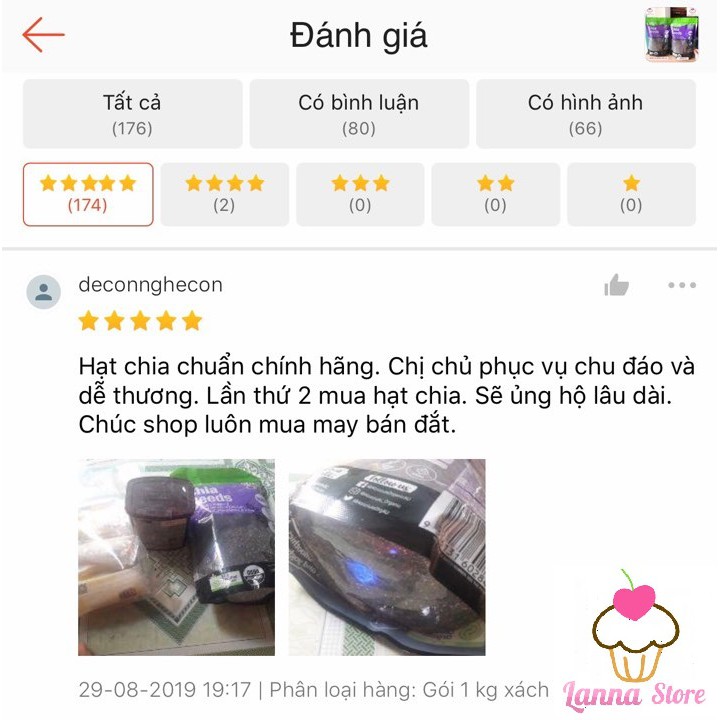Like deconnghecon's review with the thumbs-up

click(616, 285)
